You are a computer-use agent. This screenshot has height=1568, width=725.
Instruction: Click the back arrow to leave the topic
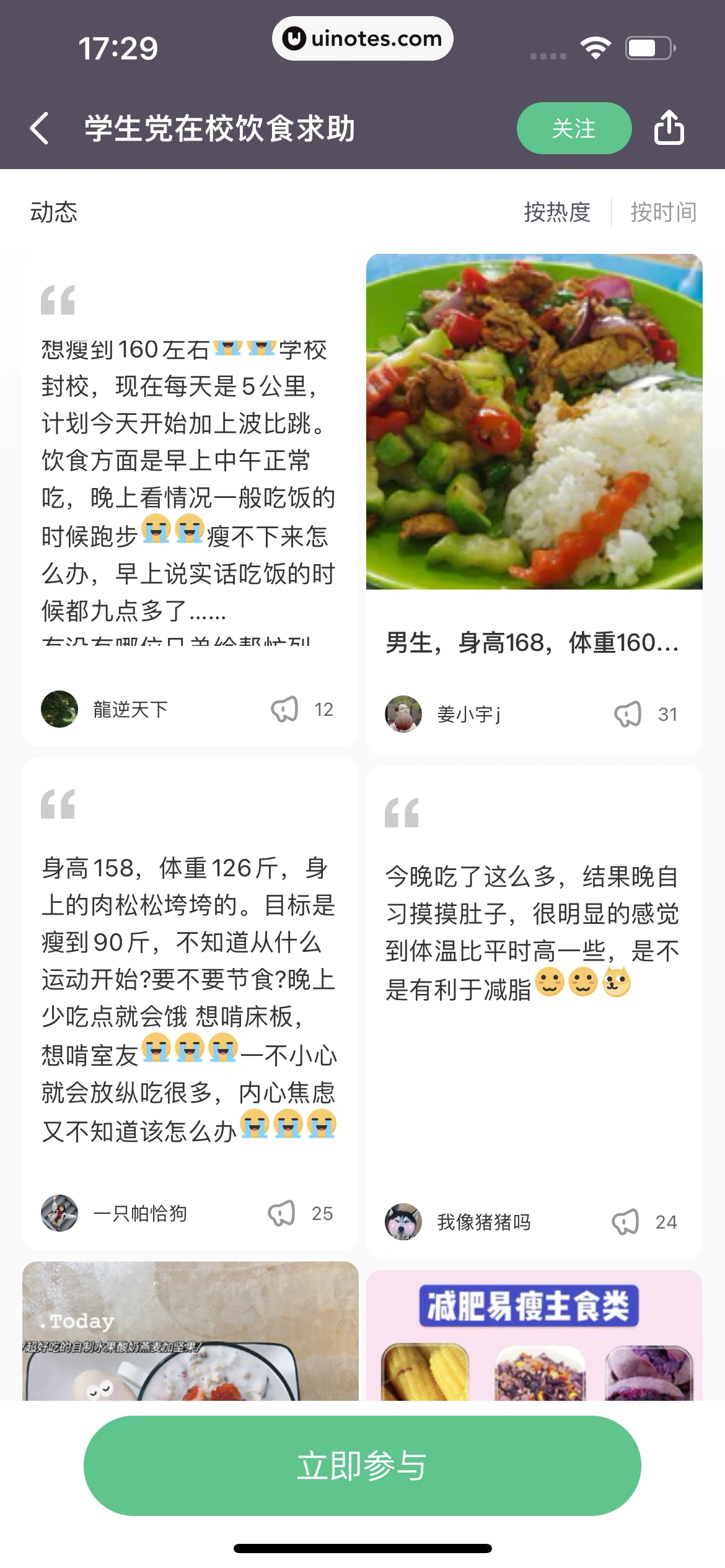tap(39, 128)
